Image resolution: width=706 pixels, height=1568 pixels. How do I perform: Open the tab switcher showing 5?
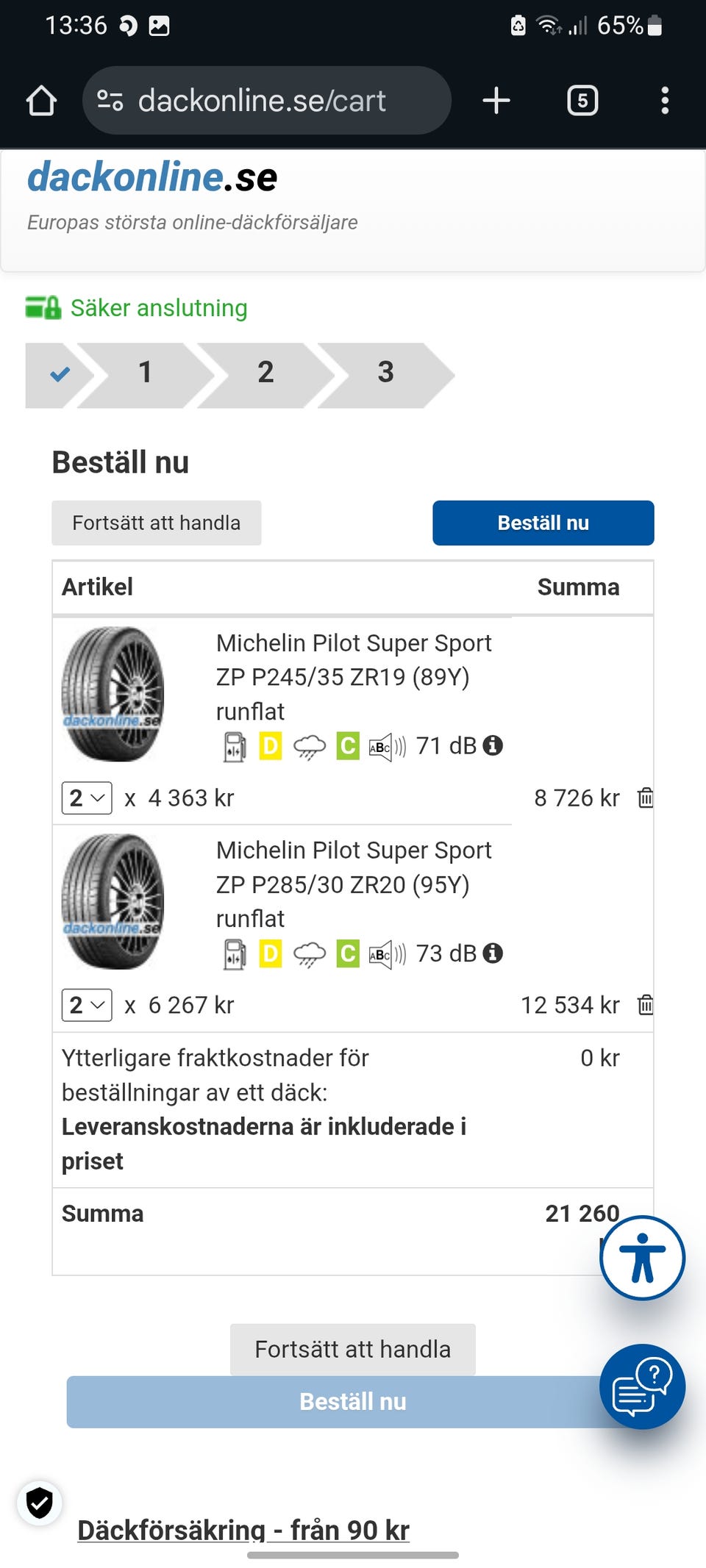(x=582, y=101)
